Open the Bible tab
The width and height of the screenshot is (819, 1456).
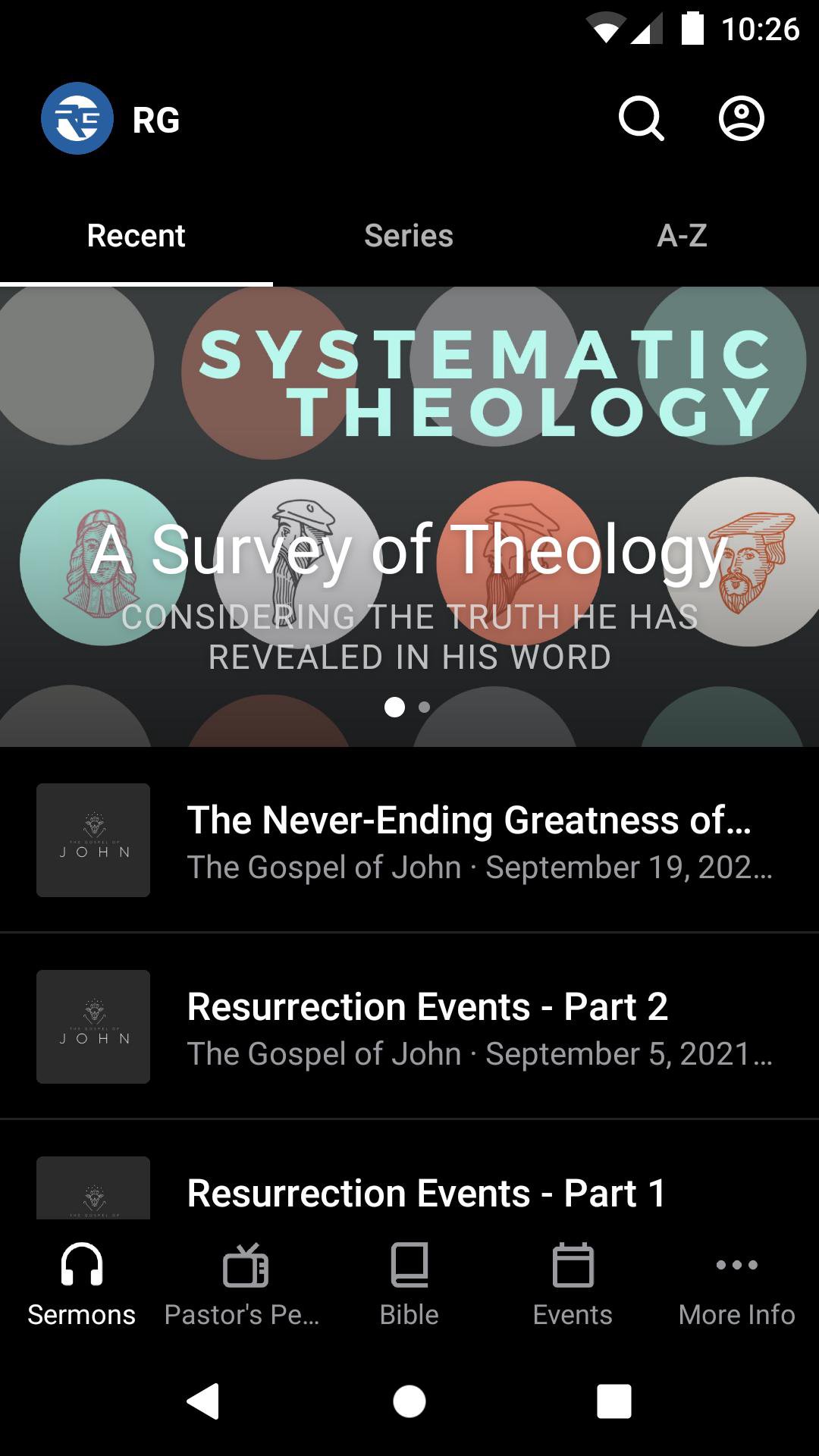point(409,1283)
